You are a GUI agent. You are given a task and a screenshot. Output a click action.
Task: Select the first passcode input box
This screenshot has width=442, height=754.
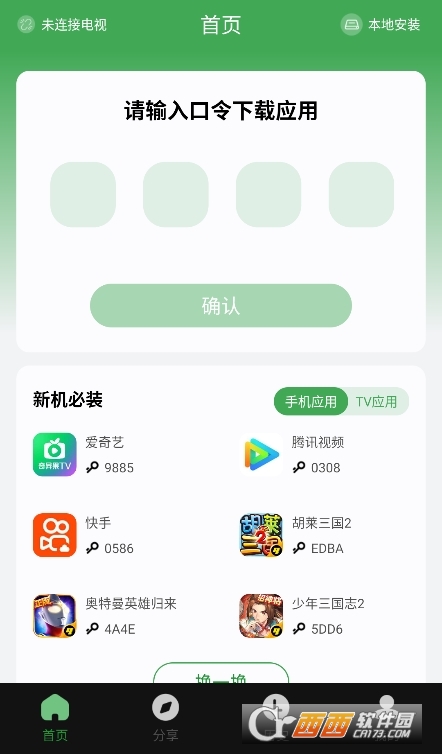[83, 194]
